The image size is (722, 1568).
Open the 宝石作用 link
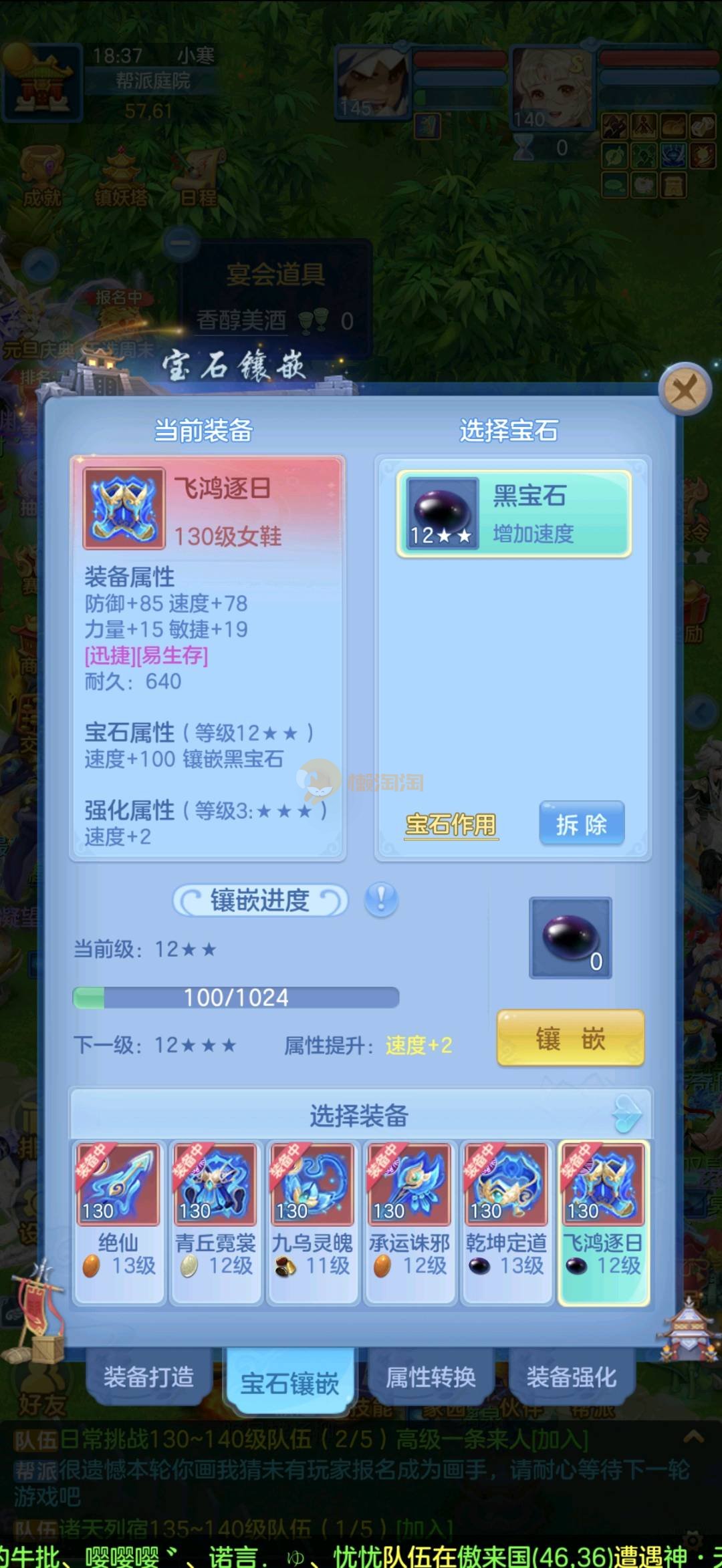pyautogui.click(x=451, y=824)
